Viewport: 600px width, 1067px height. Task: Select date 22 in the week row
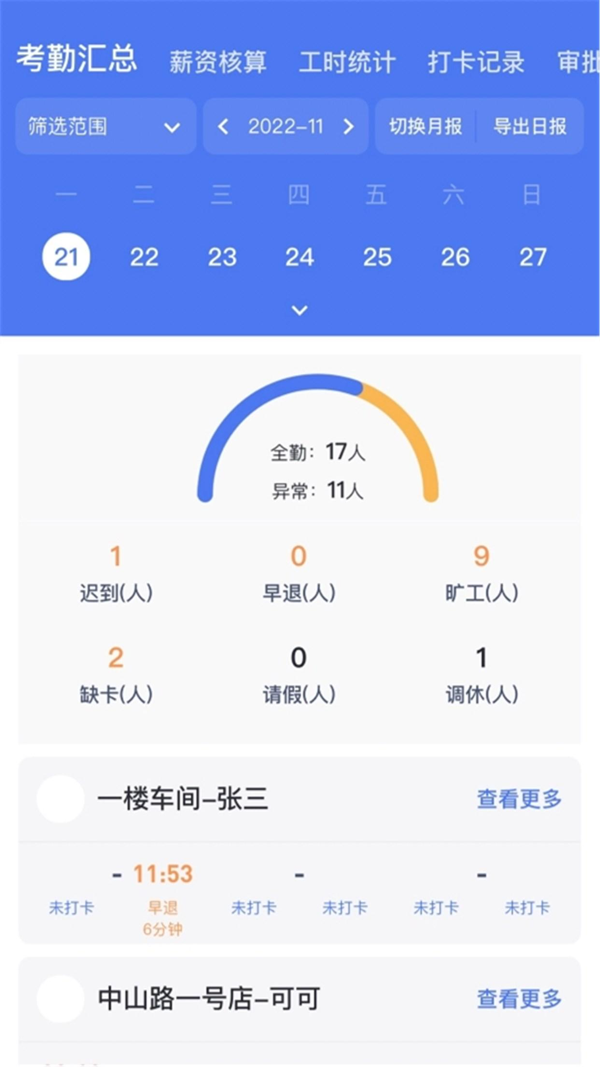144,257
